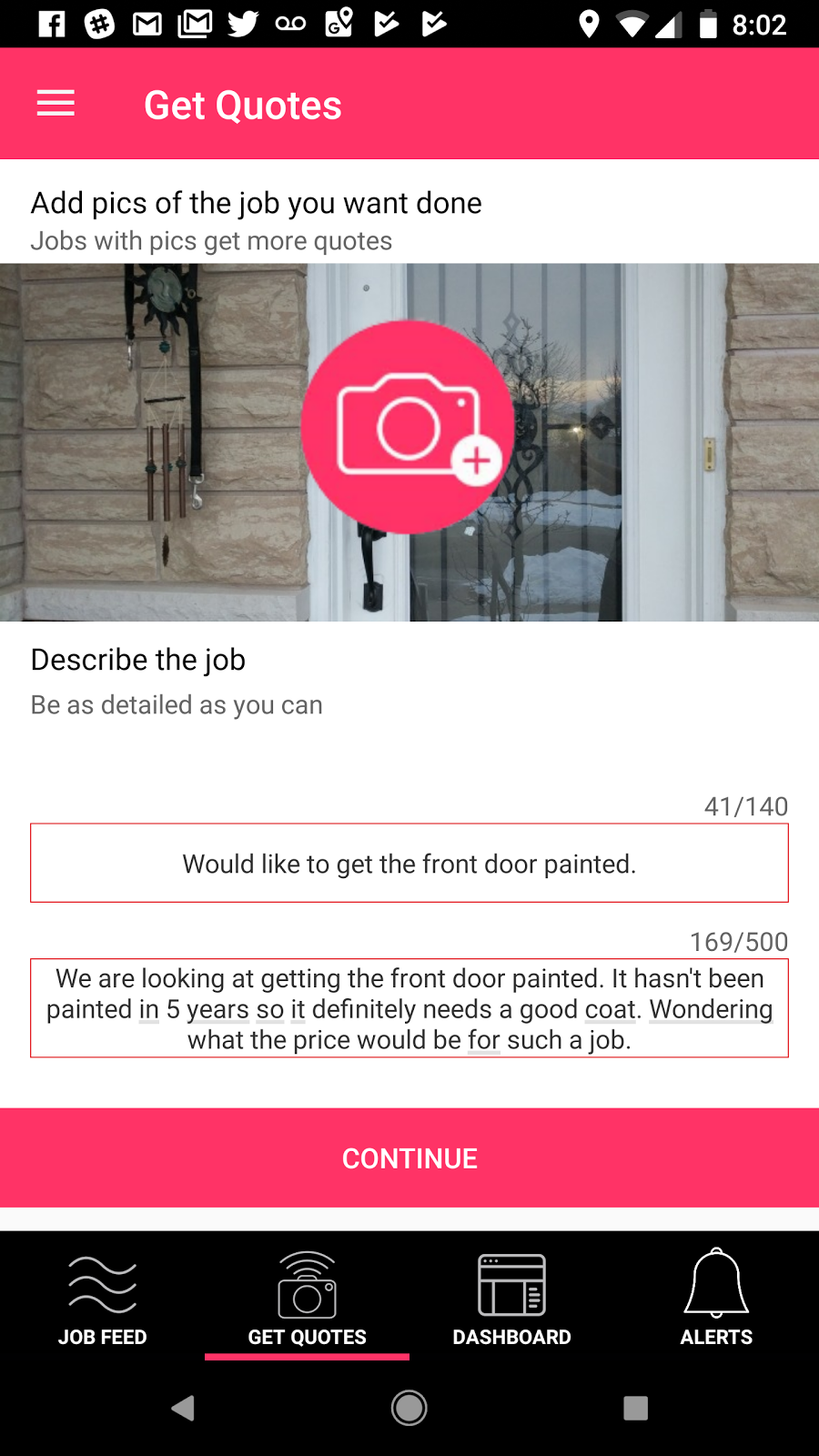Edit the detailed job description field

(x=409, y=1008)
